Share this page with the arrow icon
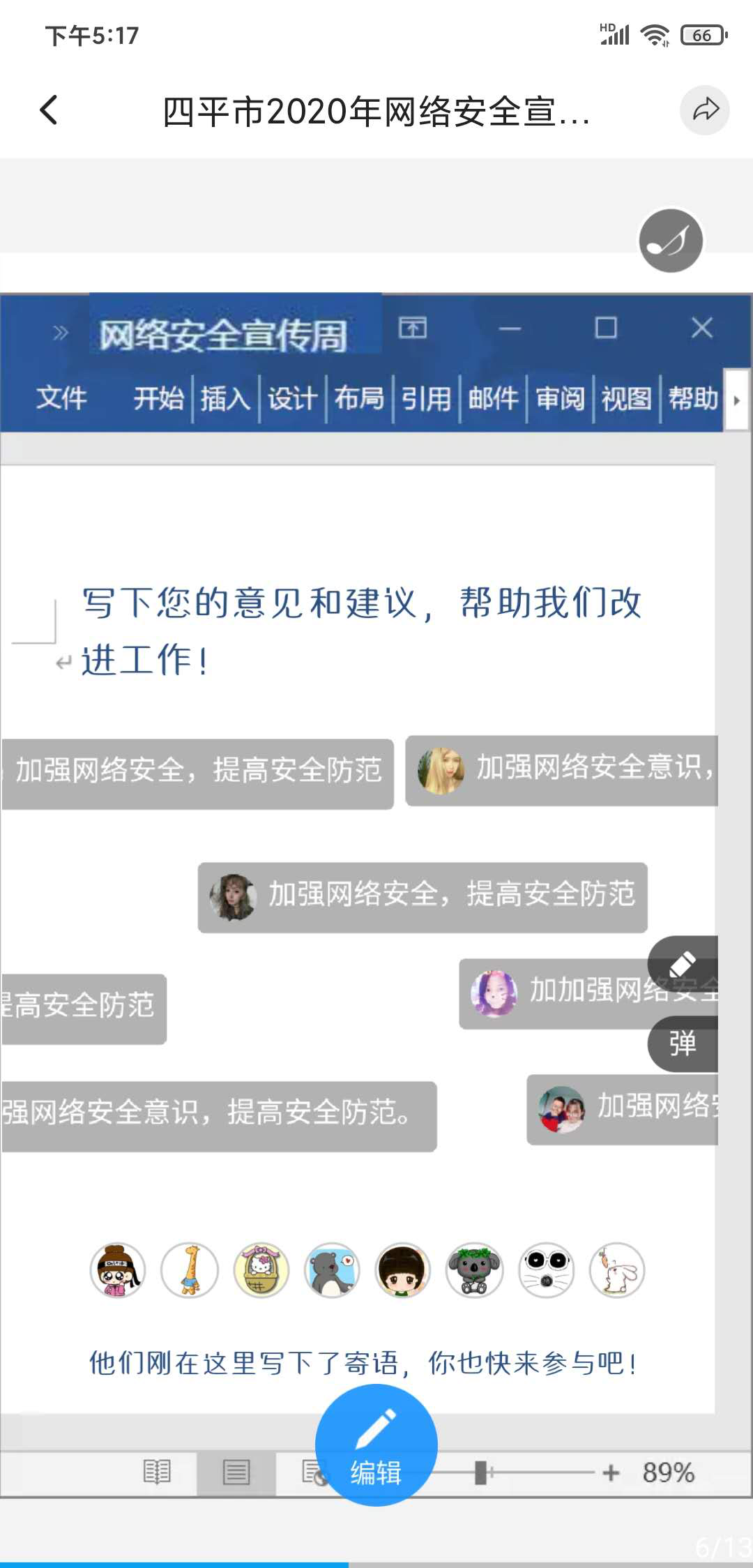The height and width of the screenshot is (1568, 753). coord(705,110)
